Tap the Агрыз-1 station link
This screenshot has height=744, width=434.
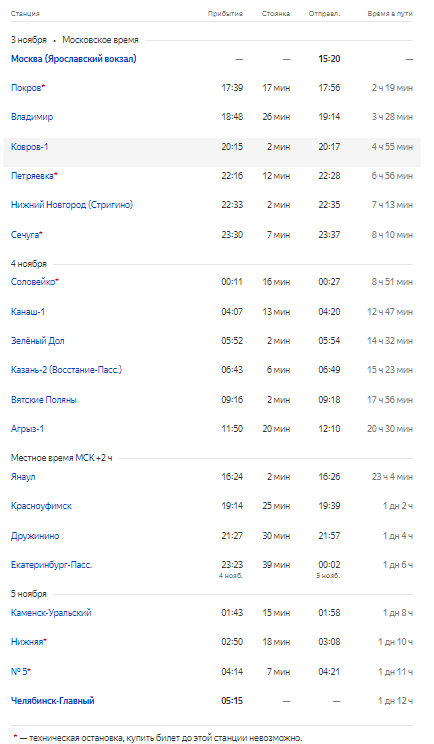pos(27,429)
